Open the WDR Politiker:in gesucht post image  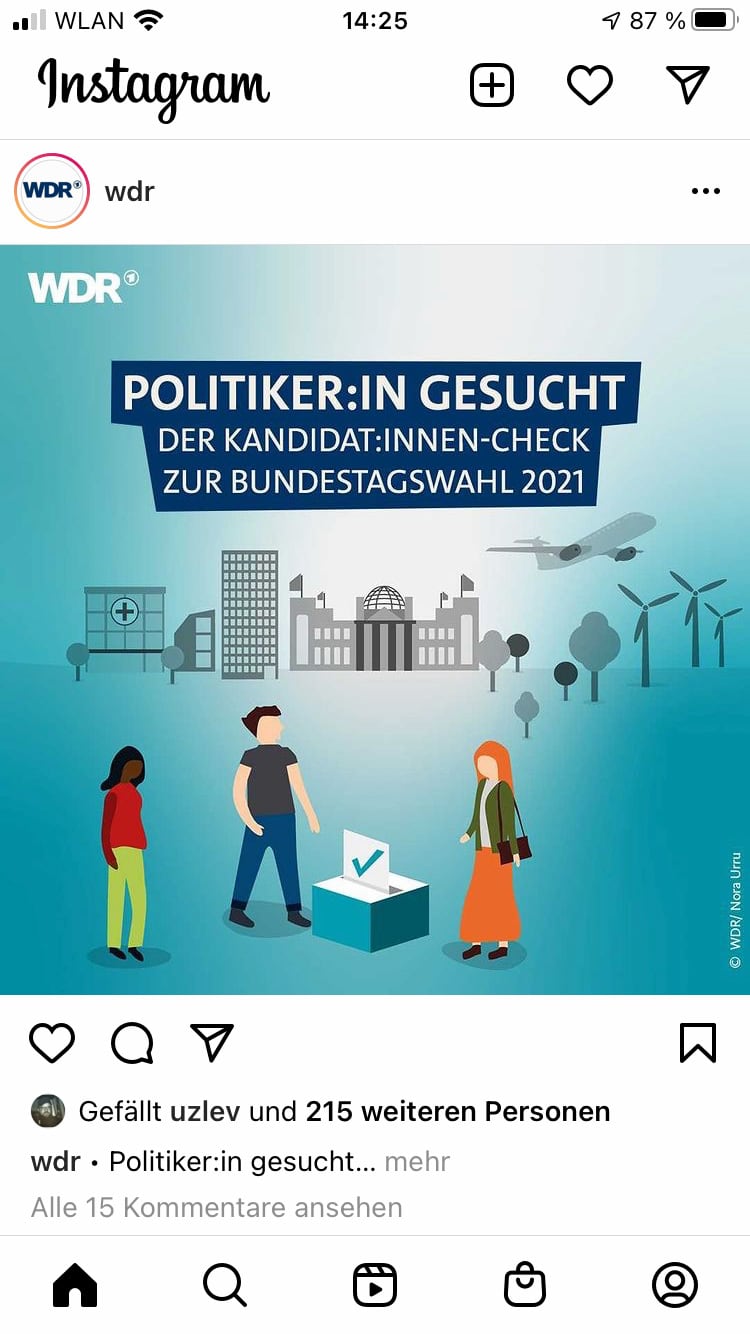[375, 619]
